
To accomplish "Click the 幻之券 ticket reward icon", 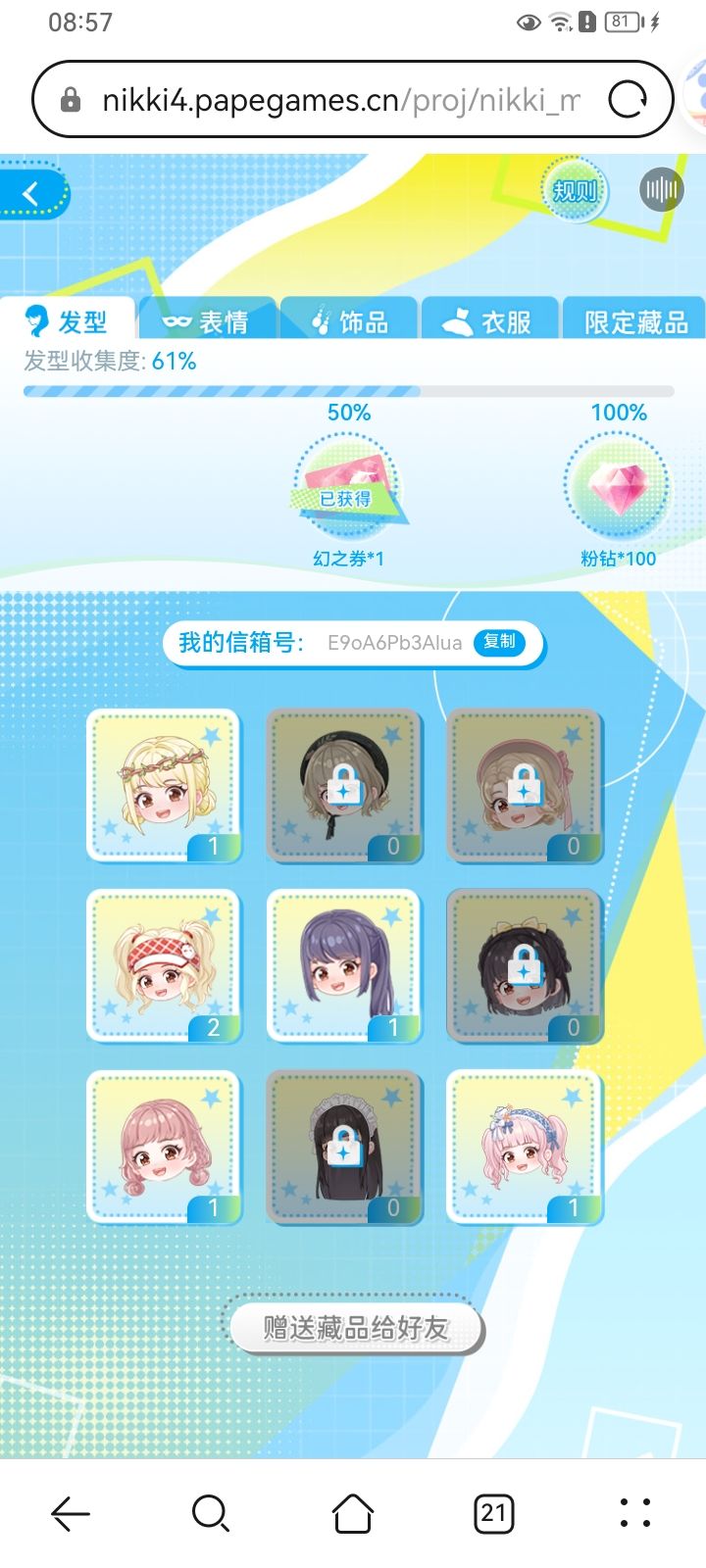I will click(348, 486).
